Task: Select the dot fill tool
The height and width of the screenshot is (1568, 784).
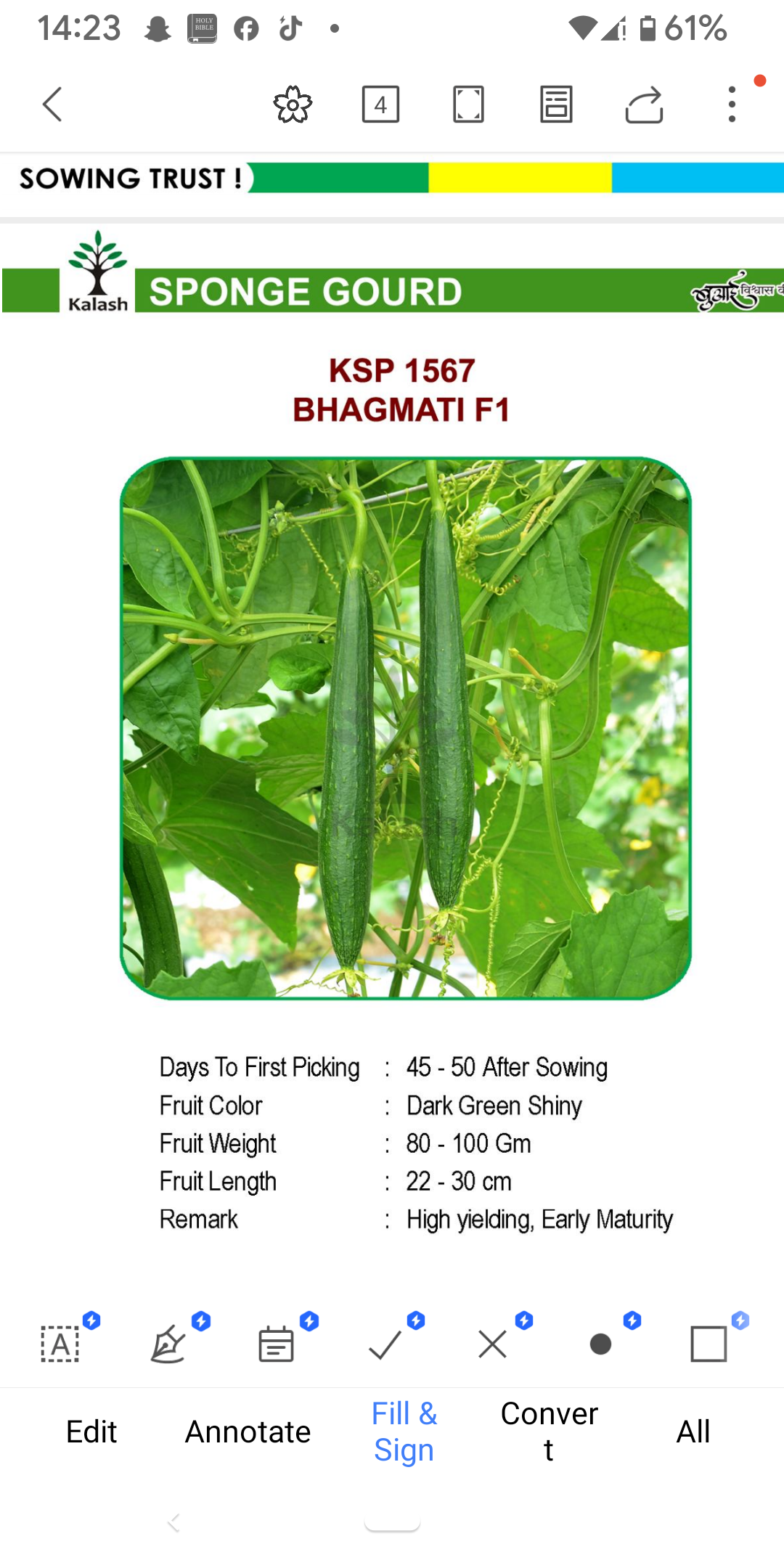Action: point(600,1344)
